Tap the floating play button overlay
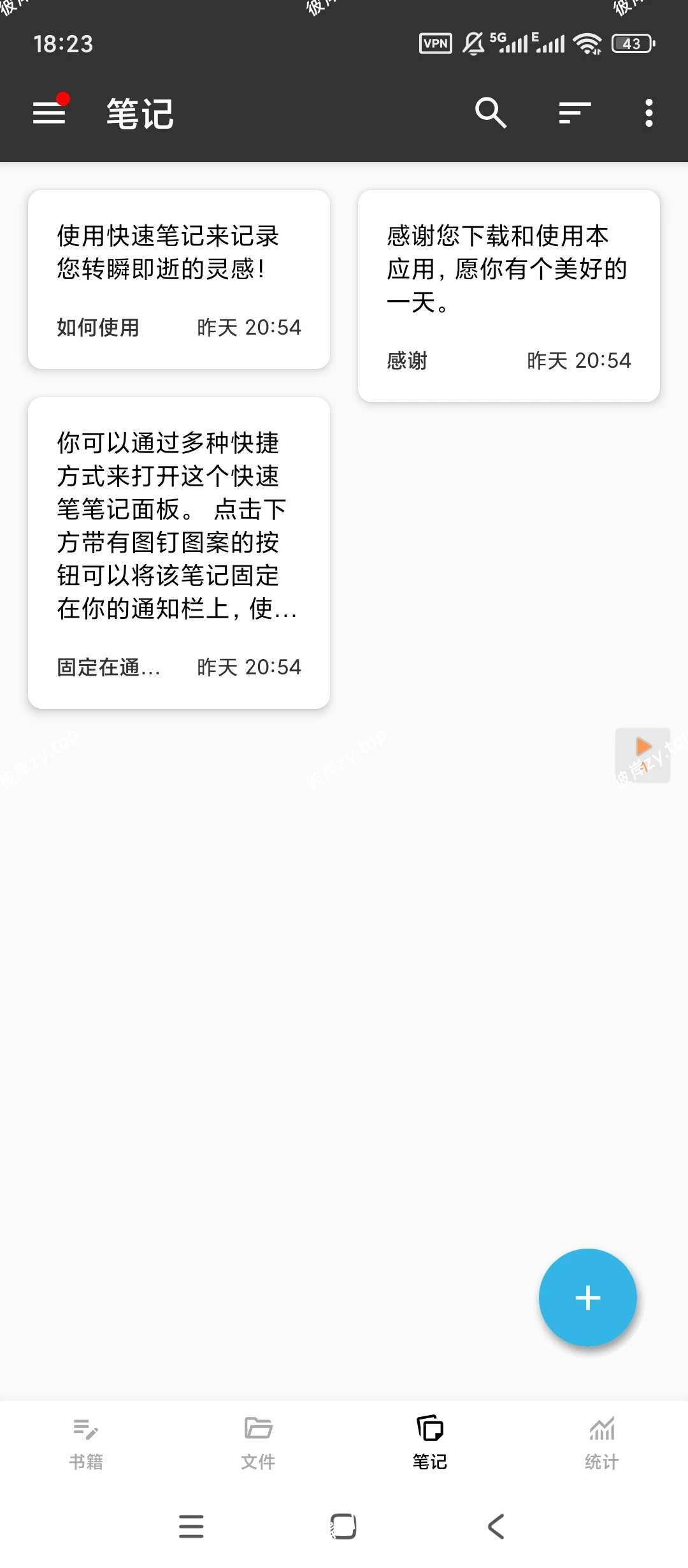This screenshot has height=1568, width=688. click(x=643, y=748)
